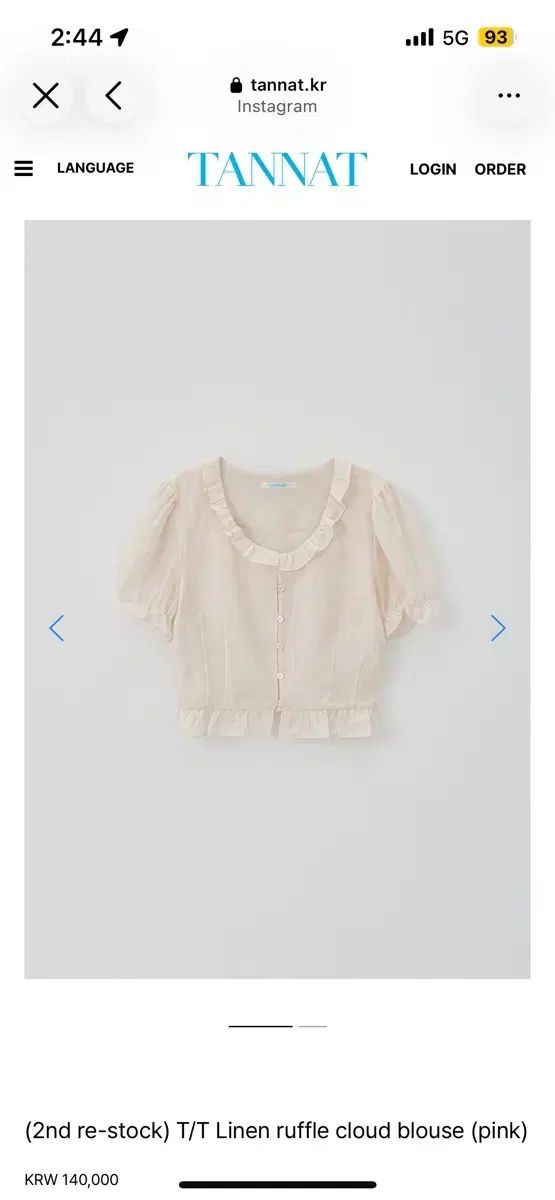Open the hamburger menu
The image size is (555, 1200).
[23, 168]
